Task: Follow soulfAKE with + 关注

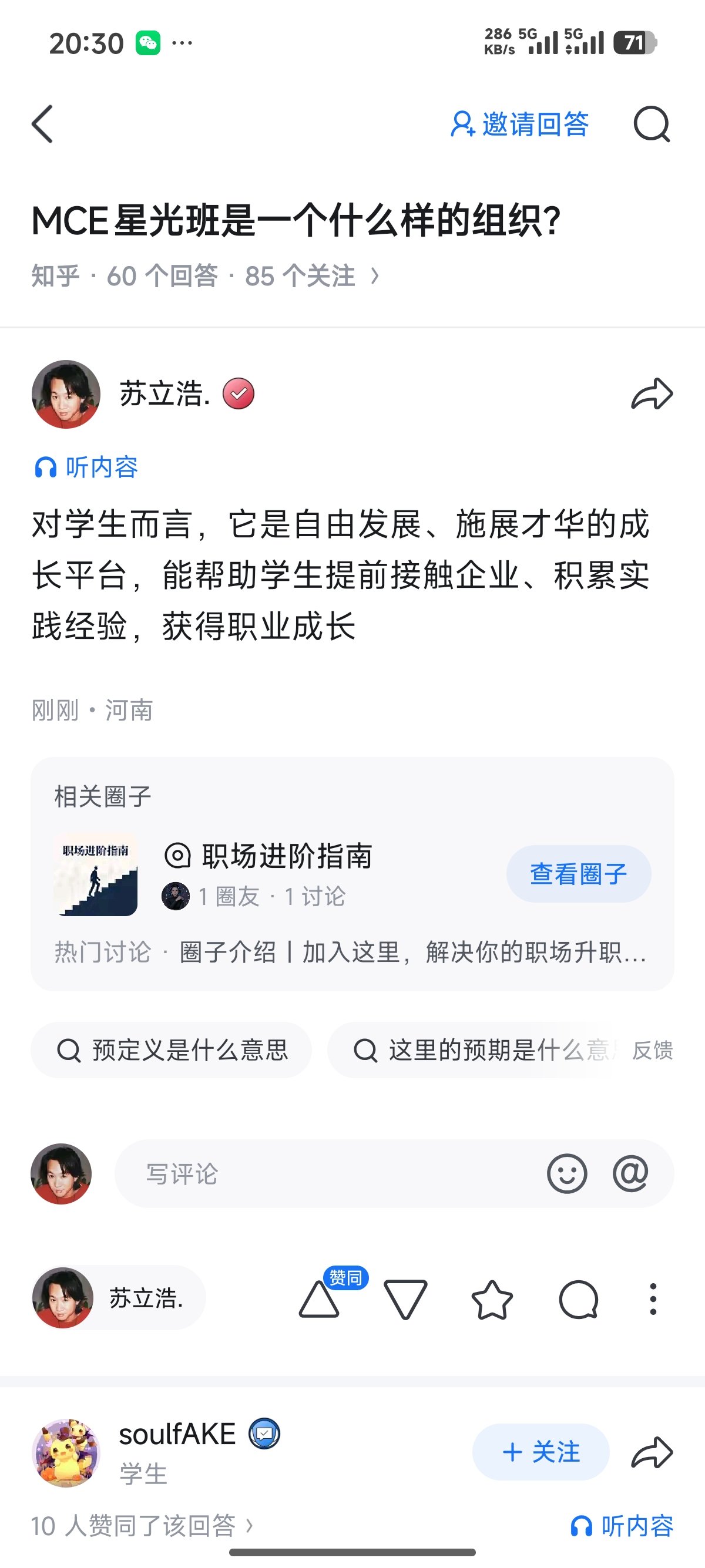Action: 540,1452
